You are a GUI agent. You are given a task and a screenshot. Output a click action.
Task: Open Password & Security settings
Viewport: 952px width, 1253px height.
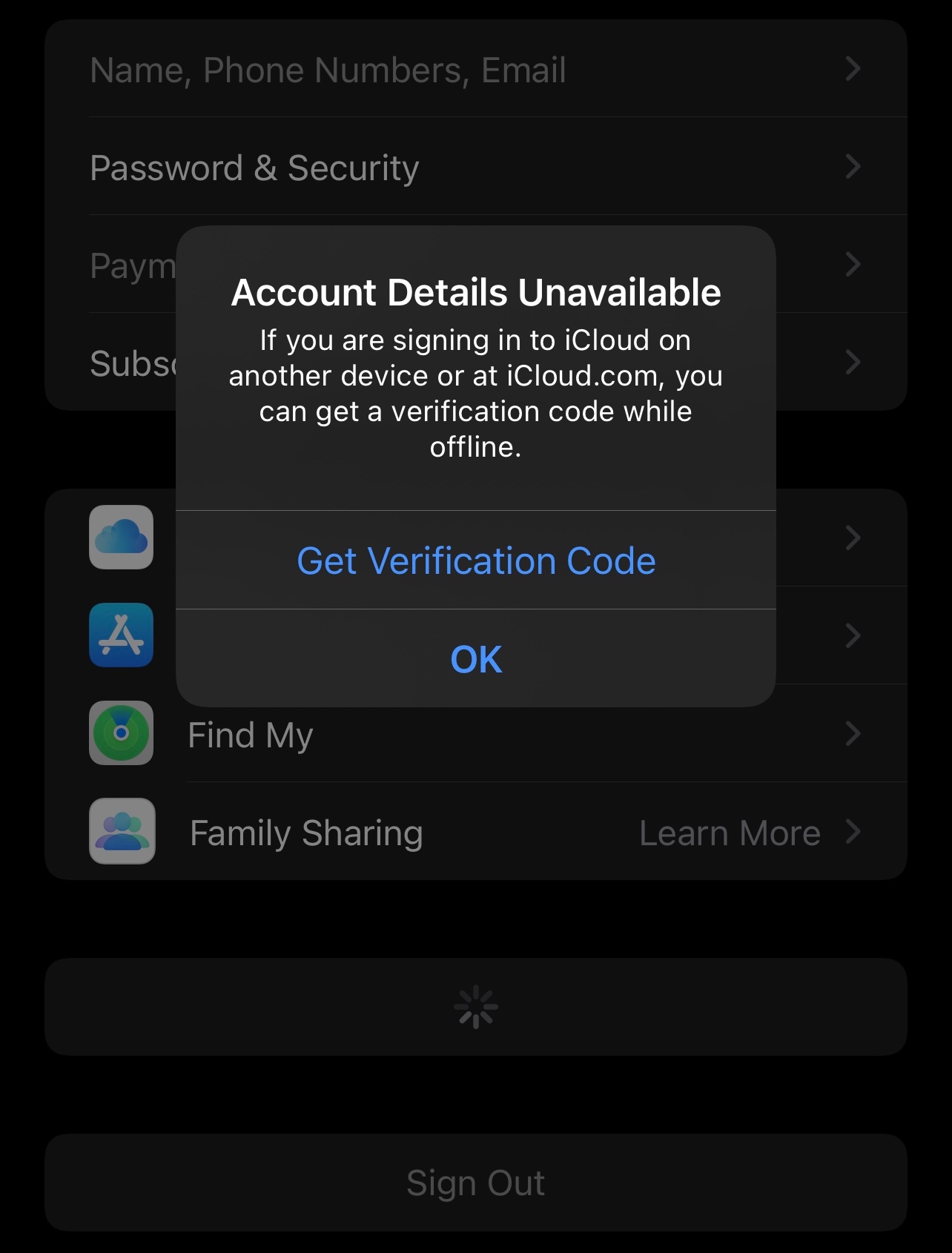[x=475, y=168]
